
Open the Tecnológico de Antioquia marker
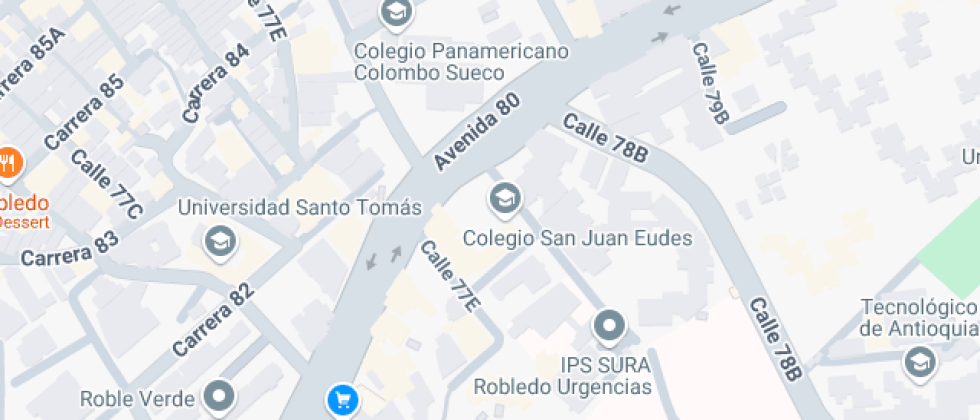[919, 363]
